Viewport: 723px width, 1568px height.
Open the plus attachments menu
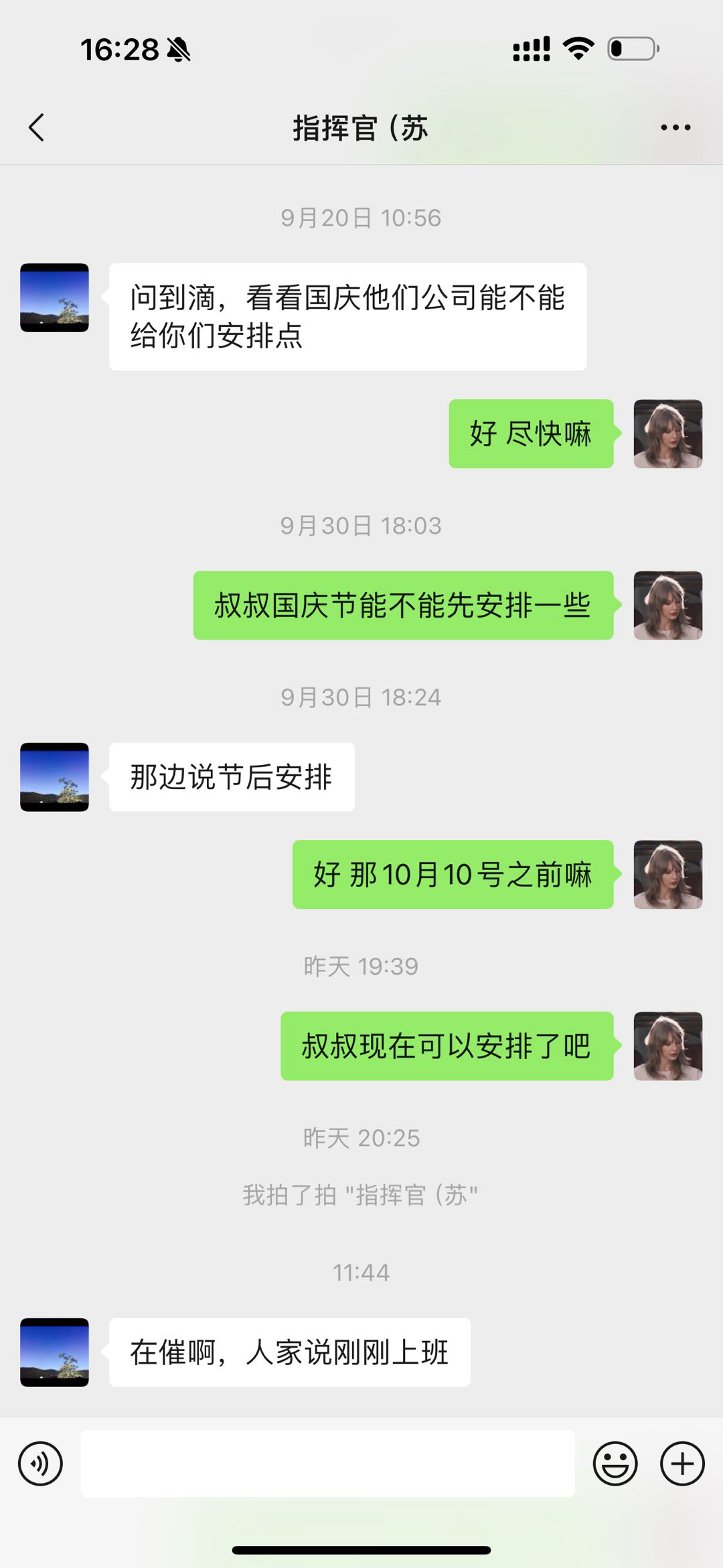pos(682,1464)
